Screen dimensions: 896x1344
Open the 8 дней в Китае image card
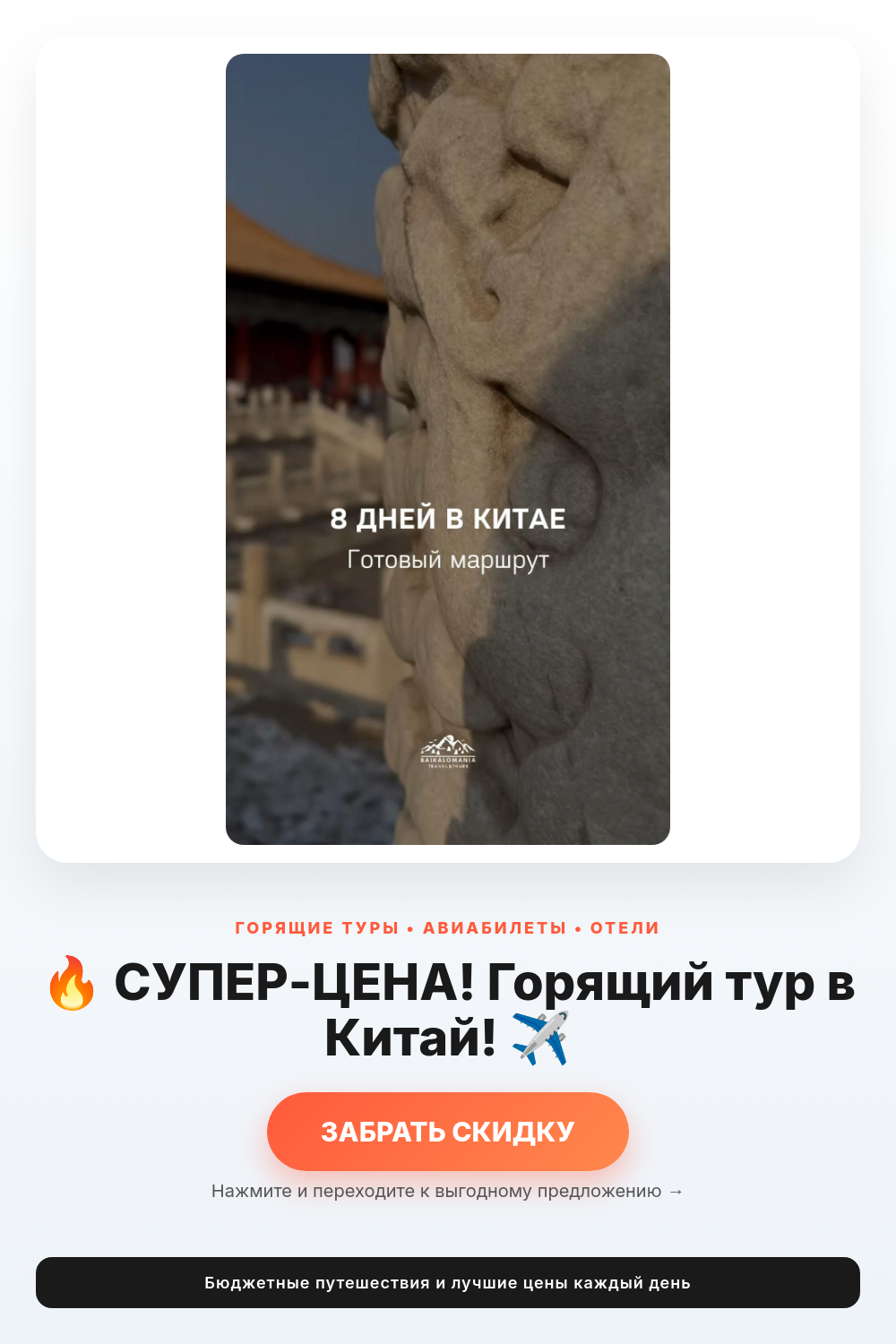click(x=448, y=449)
